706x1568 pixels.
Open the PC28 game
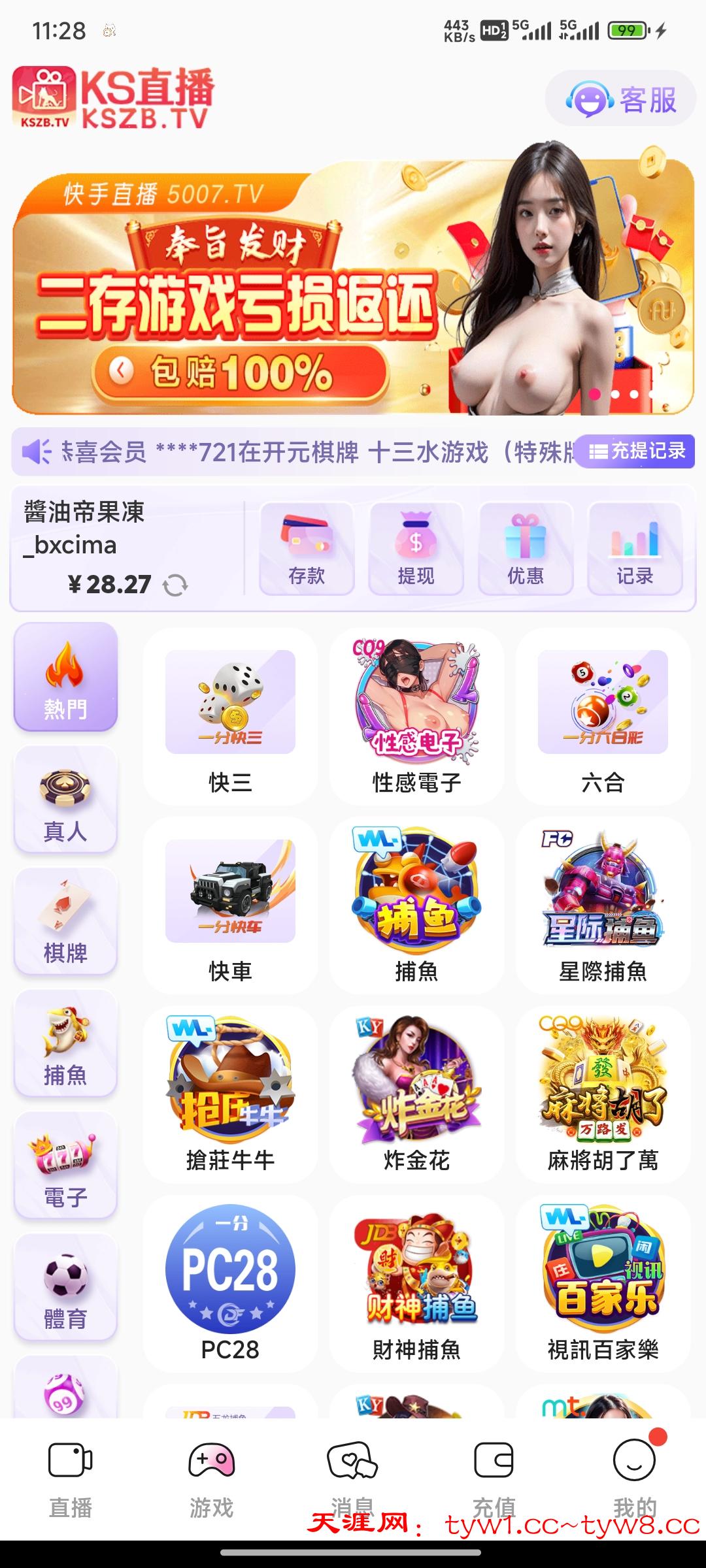tap(230, 1283)
